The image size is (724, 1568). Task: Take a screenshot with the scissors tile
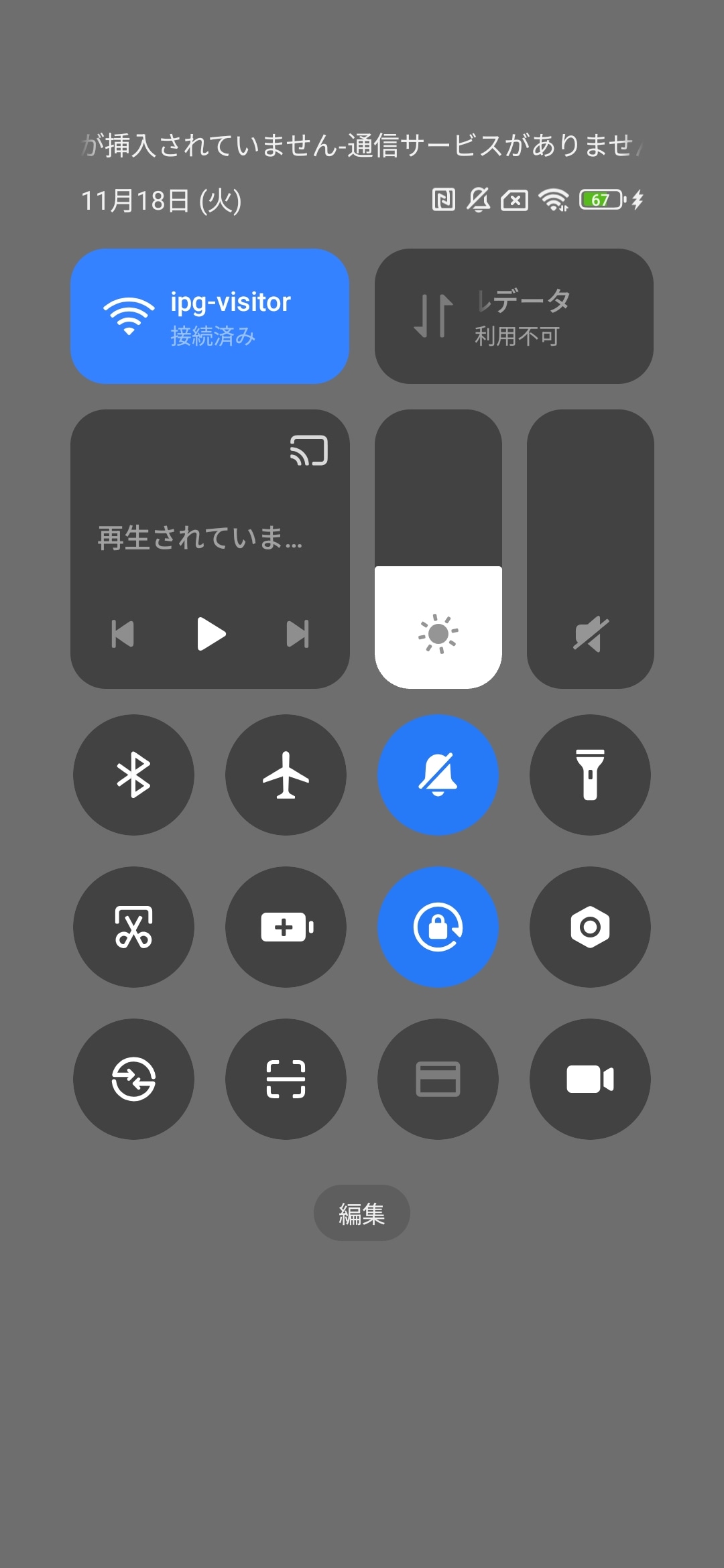pos(133,927)
